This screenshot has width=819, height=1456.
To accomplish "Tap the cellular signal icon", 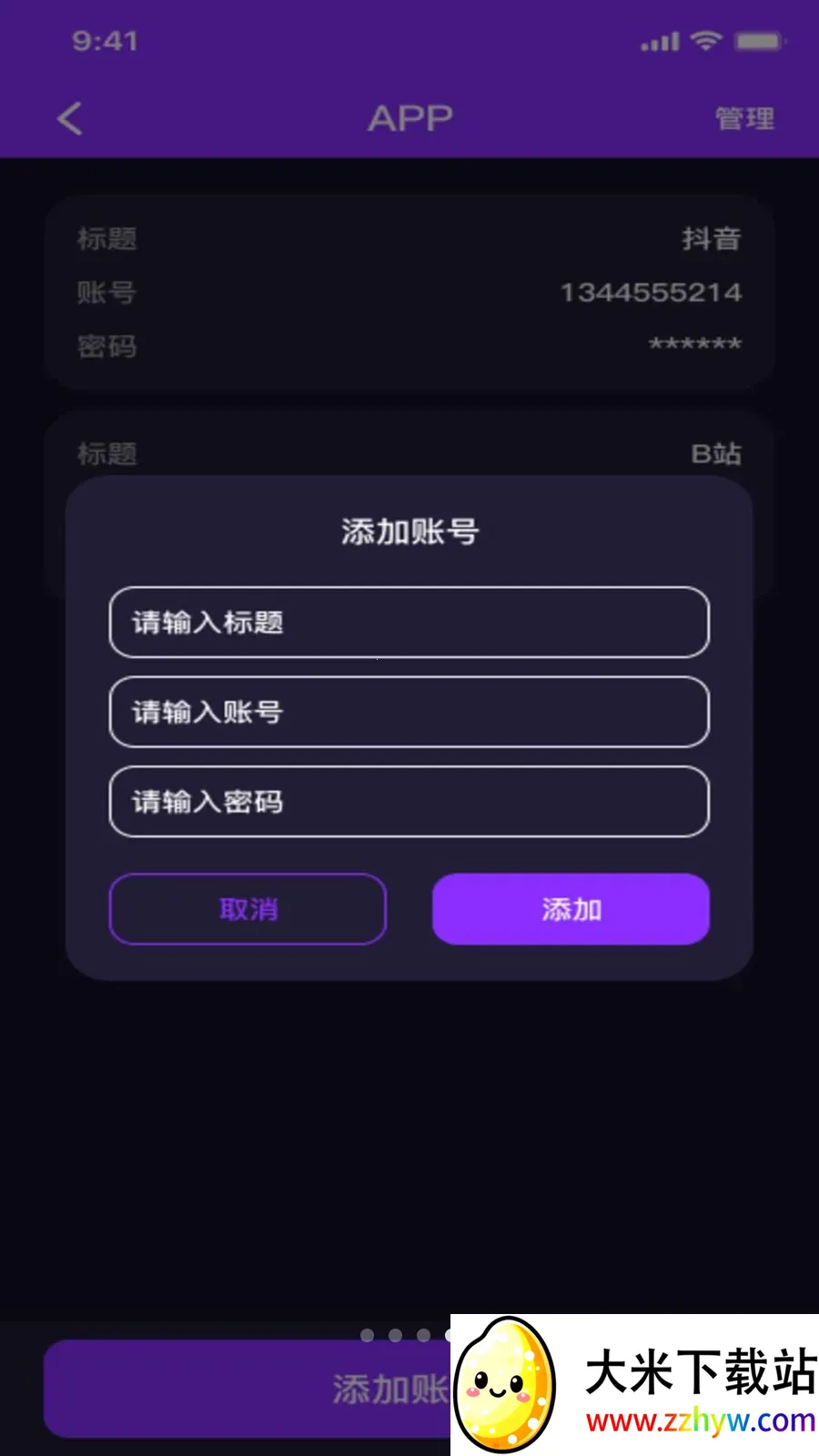I will [659, 40].
